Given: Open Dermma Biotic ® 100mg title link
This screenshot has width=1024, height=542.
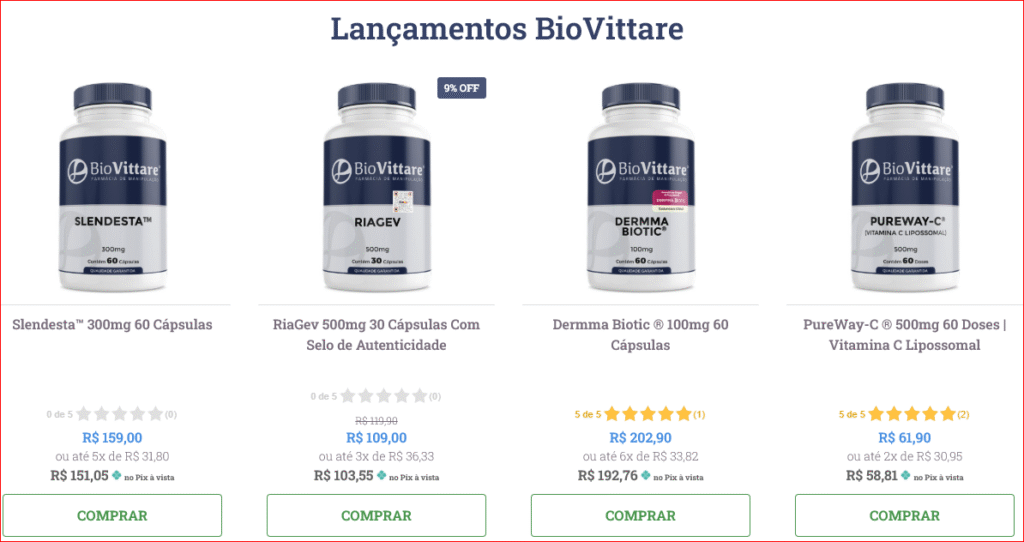Looking at the screenshot, I should pyautogui.click(x=640, y=335).
